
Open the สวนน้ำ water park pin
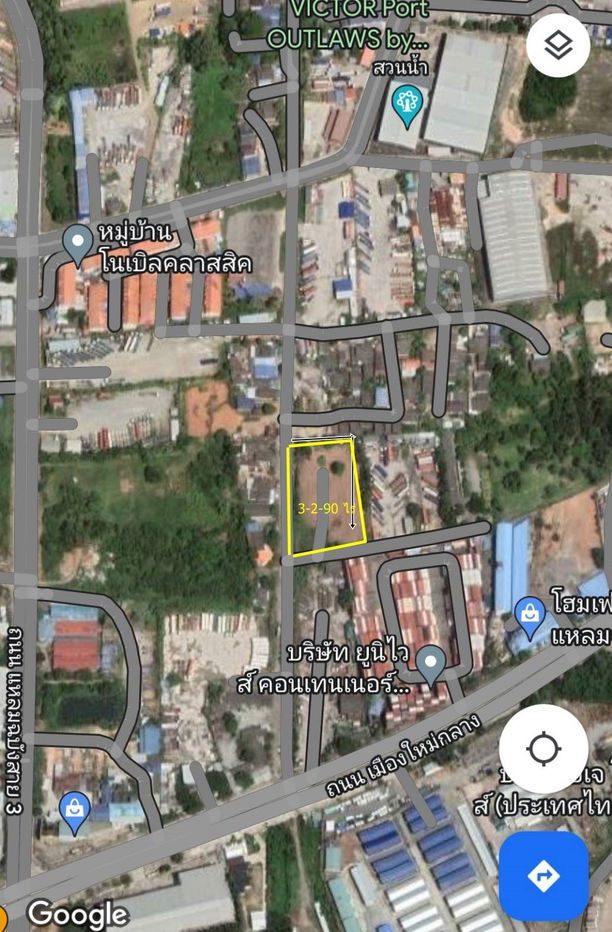coord(407,104)
